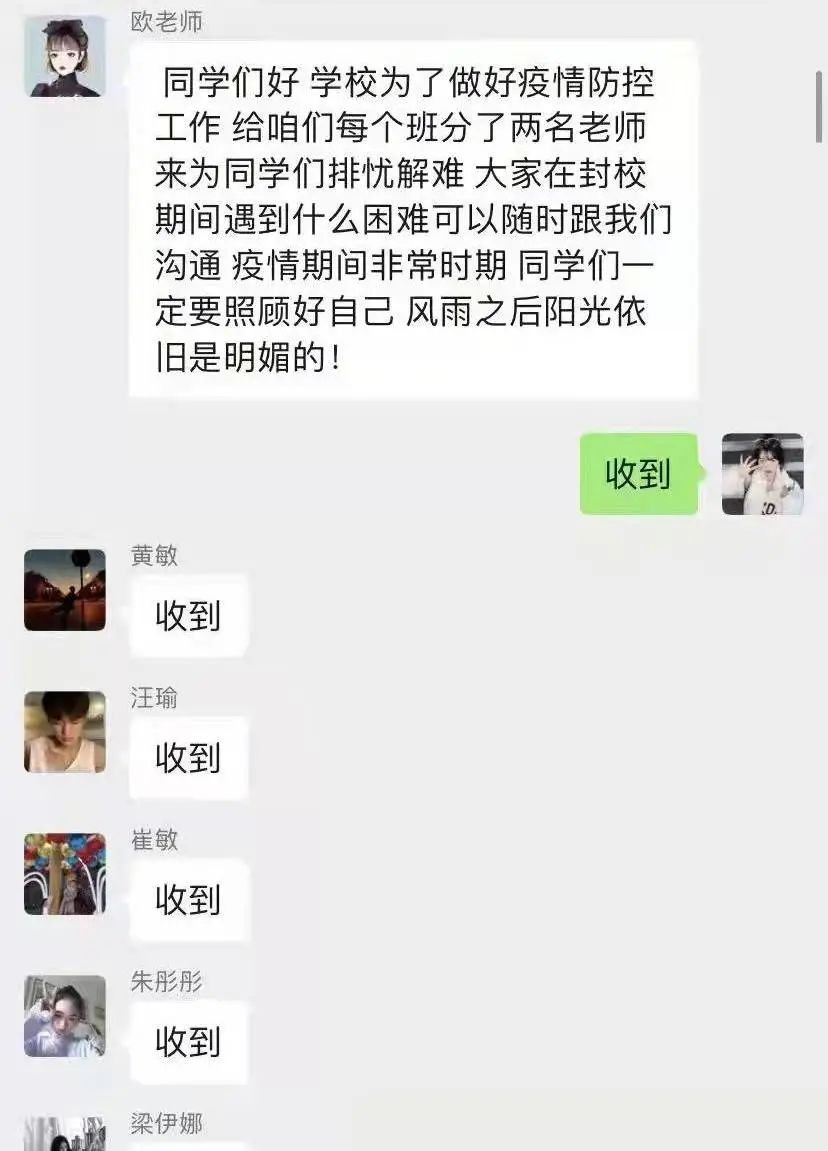
Task: Tap my own avatar beside green 收到
Action: [x=762, y=474]
